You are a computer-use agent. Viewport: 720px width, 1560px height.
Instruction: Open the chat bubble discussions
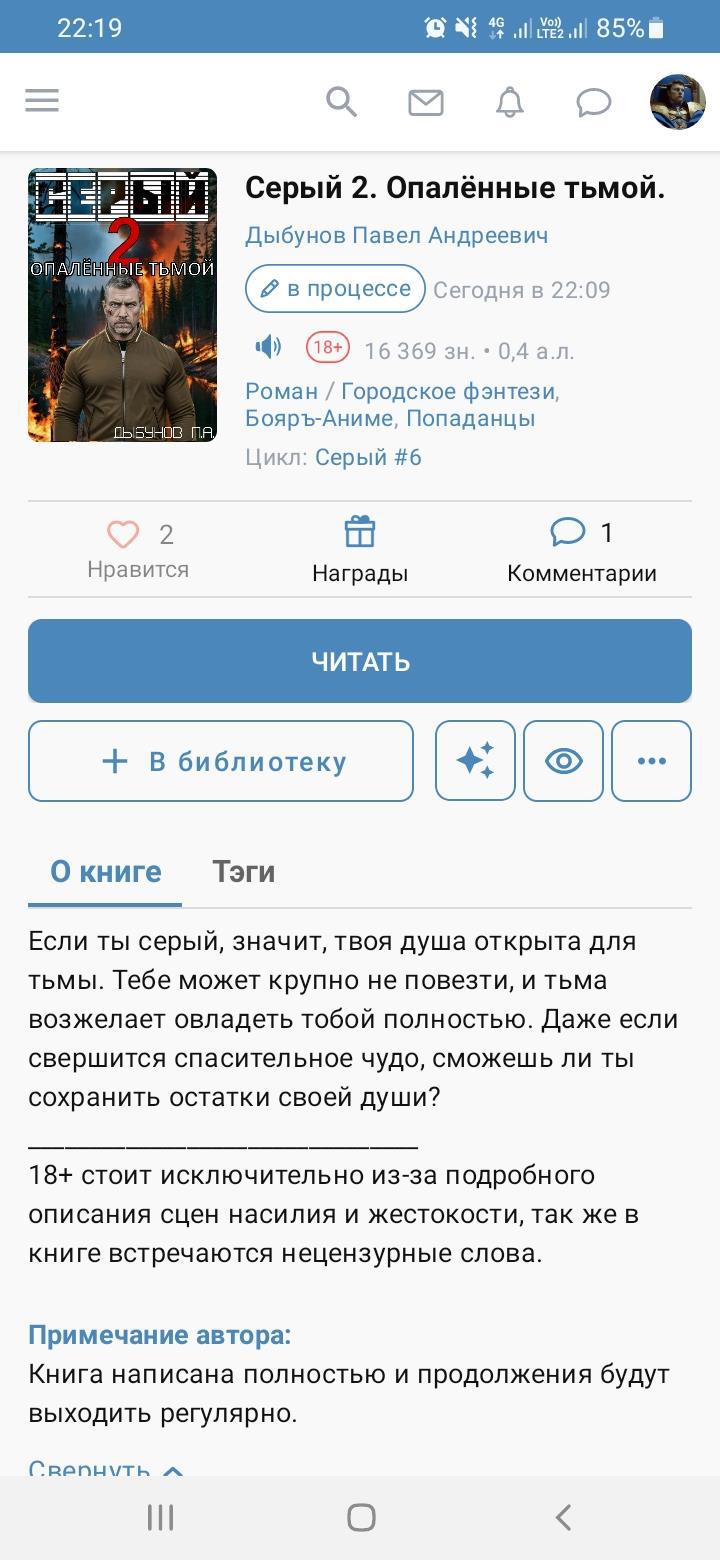594,102
